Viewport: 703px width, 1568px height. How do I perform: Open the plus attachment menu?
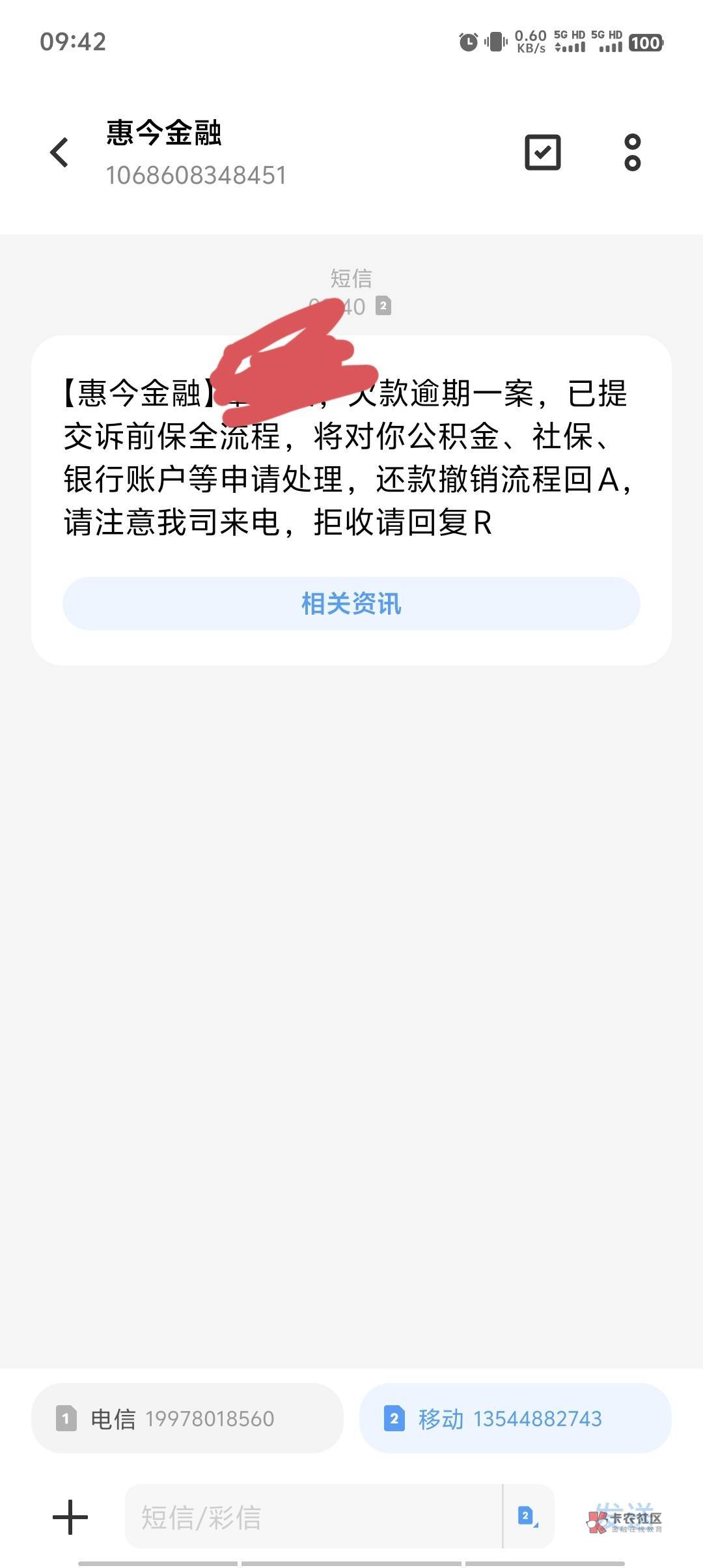tap(70, 1517)
